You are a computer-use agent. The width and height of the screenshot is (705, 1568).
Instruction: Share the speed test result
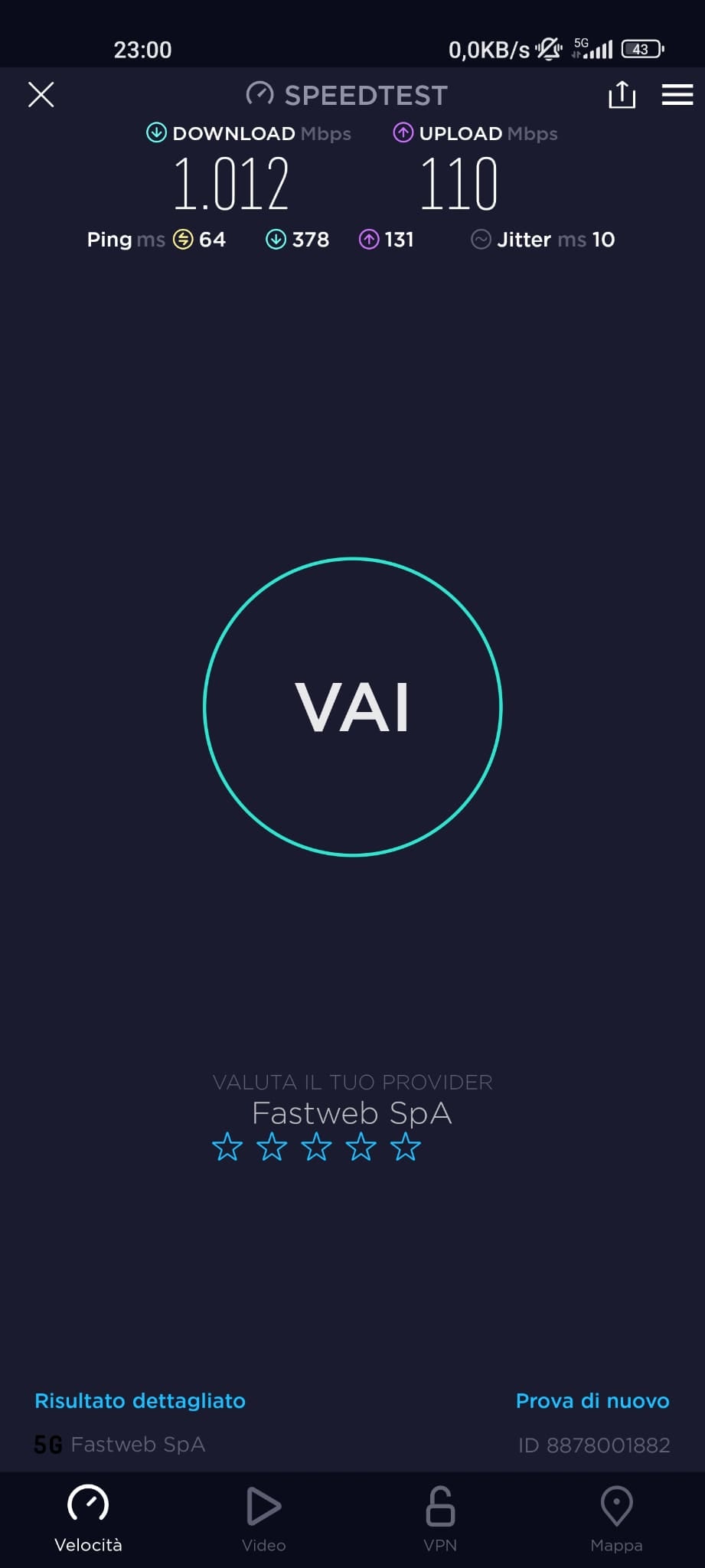622,95
